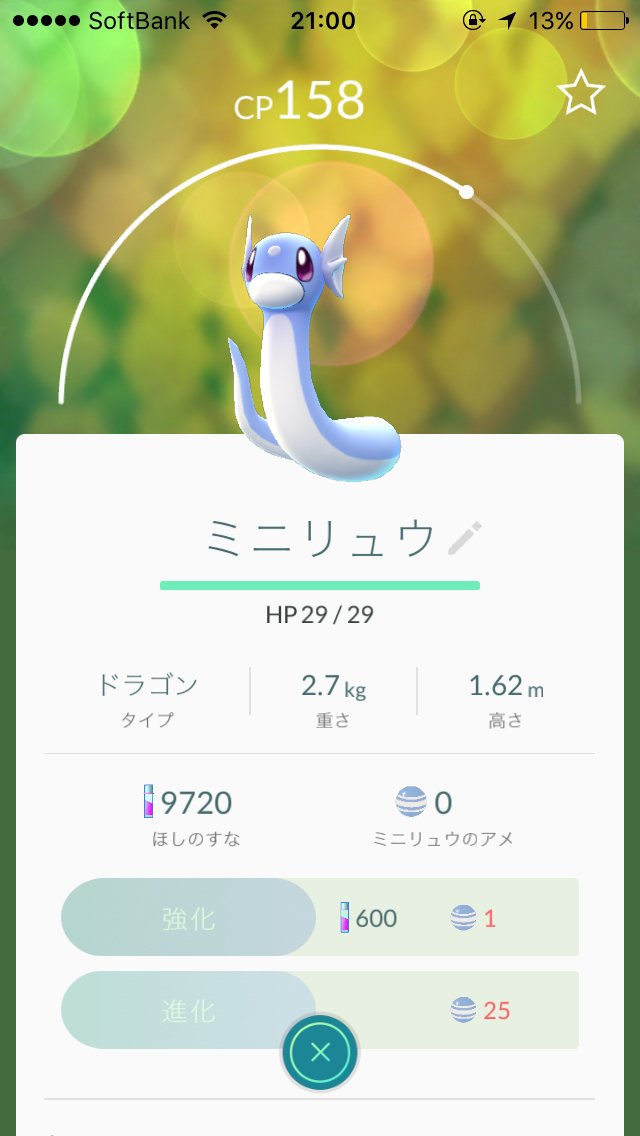Mark ミニリュウ as favorite with star
Screen dimensions: 640x1136
(580, 93)
